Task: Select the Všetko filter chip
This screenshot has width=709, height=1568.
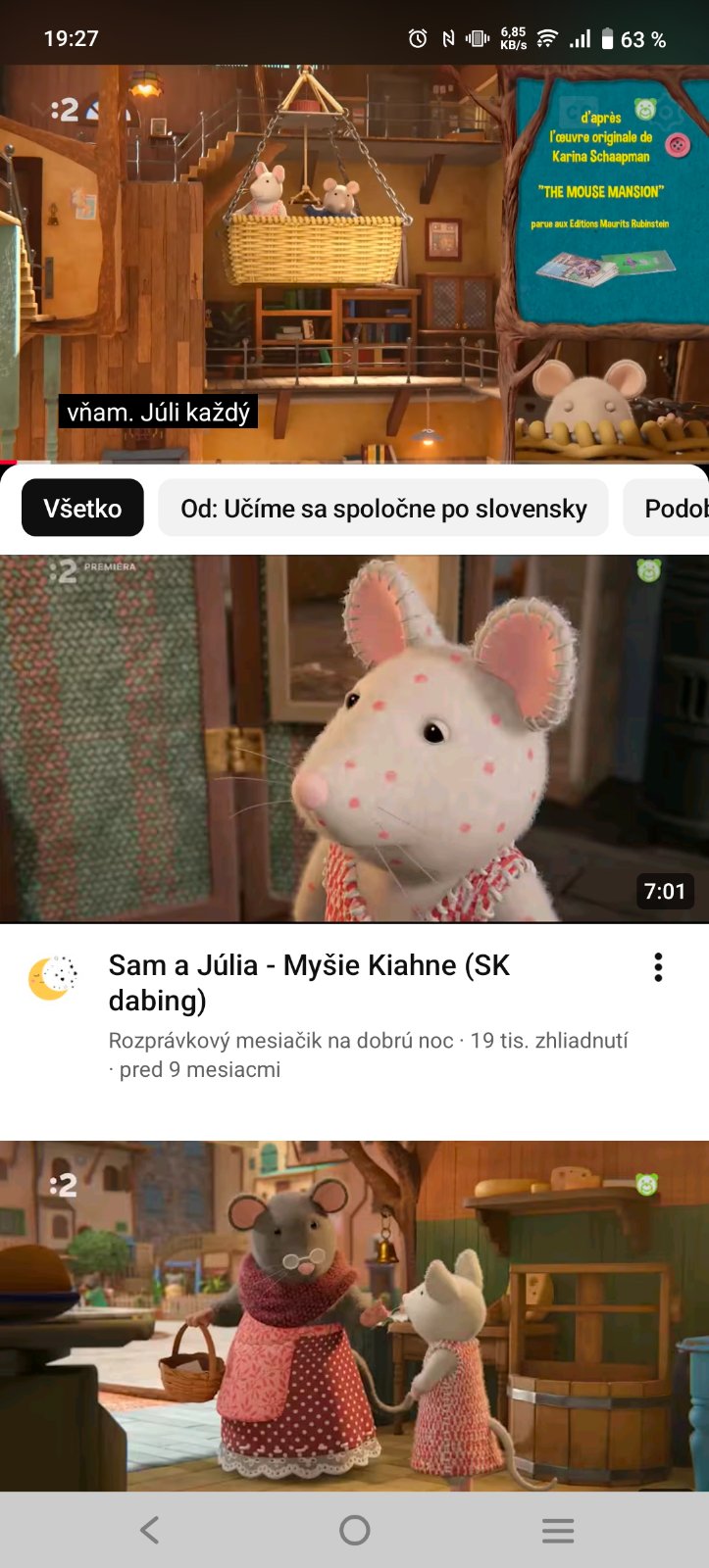Action: [82, 508]
